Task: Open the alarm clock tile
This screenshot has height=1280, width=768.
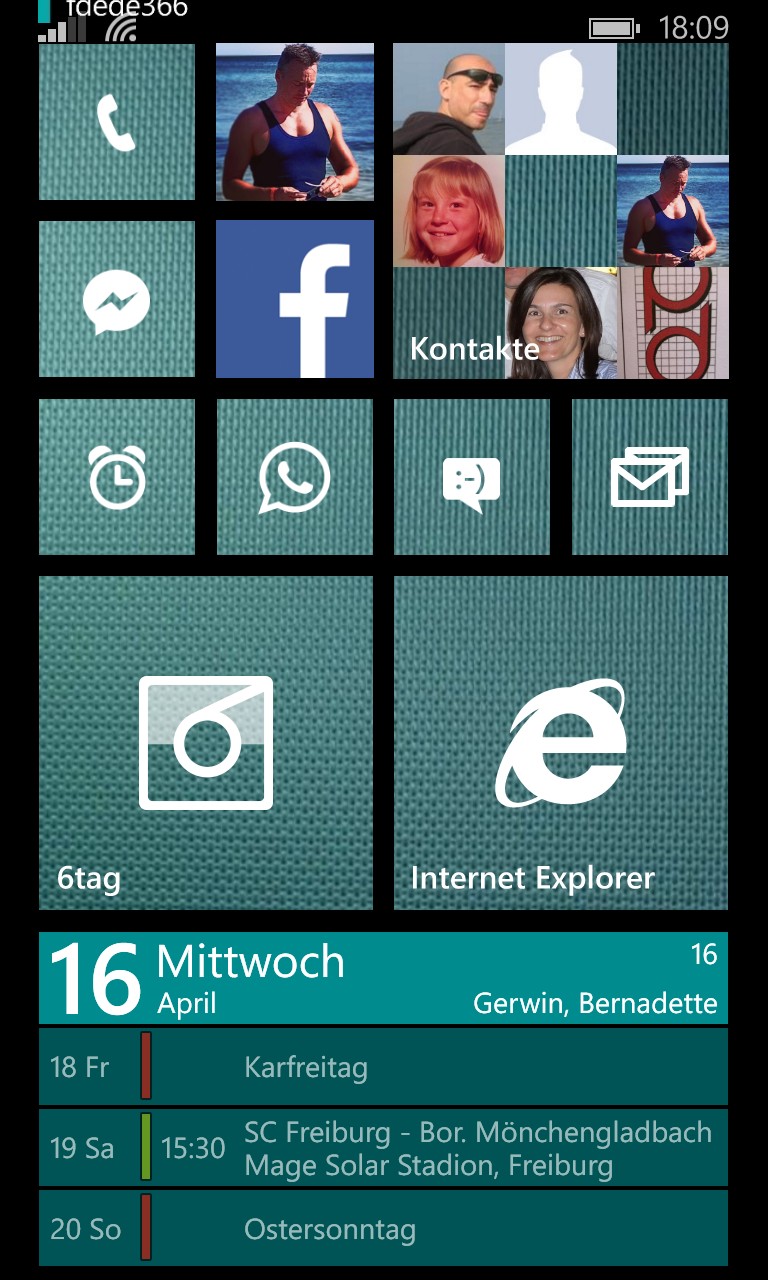Action: [117, 477]
